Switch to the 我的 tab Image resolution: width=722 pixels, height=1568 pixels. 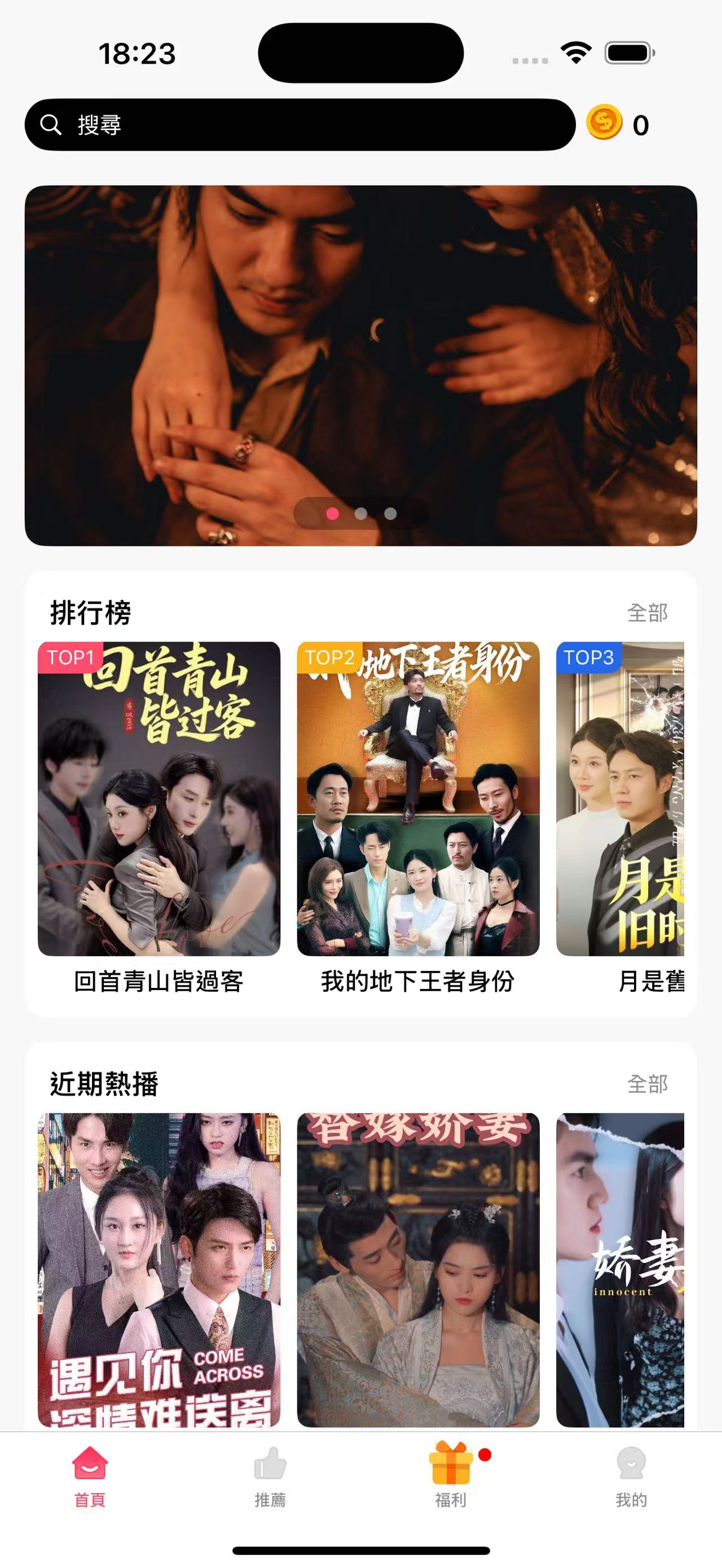631,1477
